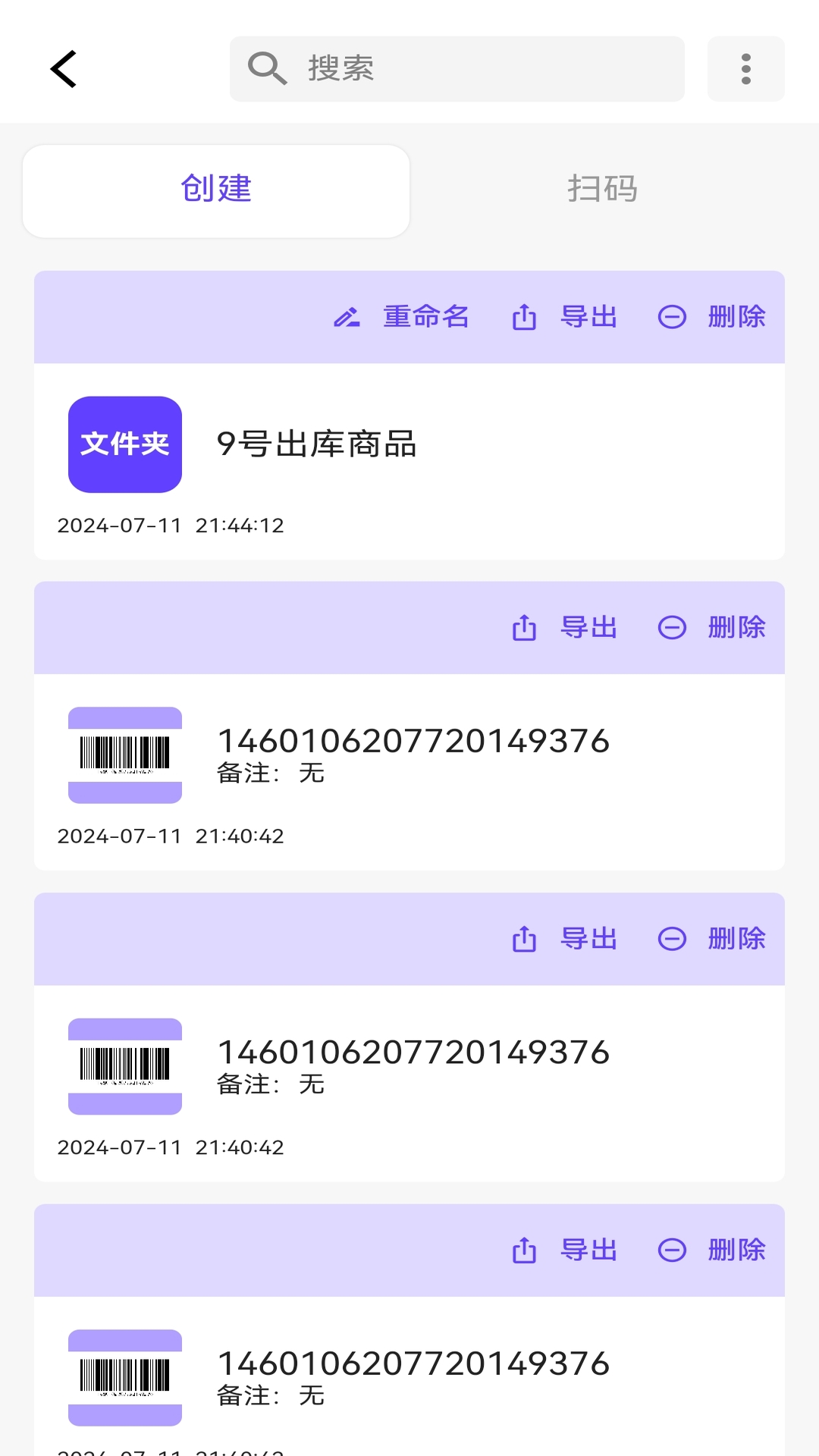Select the 创建 tab
The image size is (819, 1456).
click(216, 190)
